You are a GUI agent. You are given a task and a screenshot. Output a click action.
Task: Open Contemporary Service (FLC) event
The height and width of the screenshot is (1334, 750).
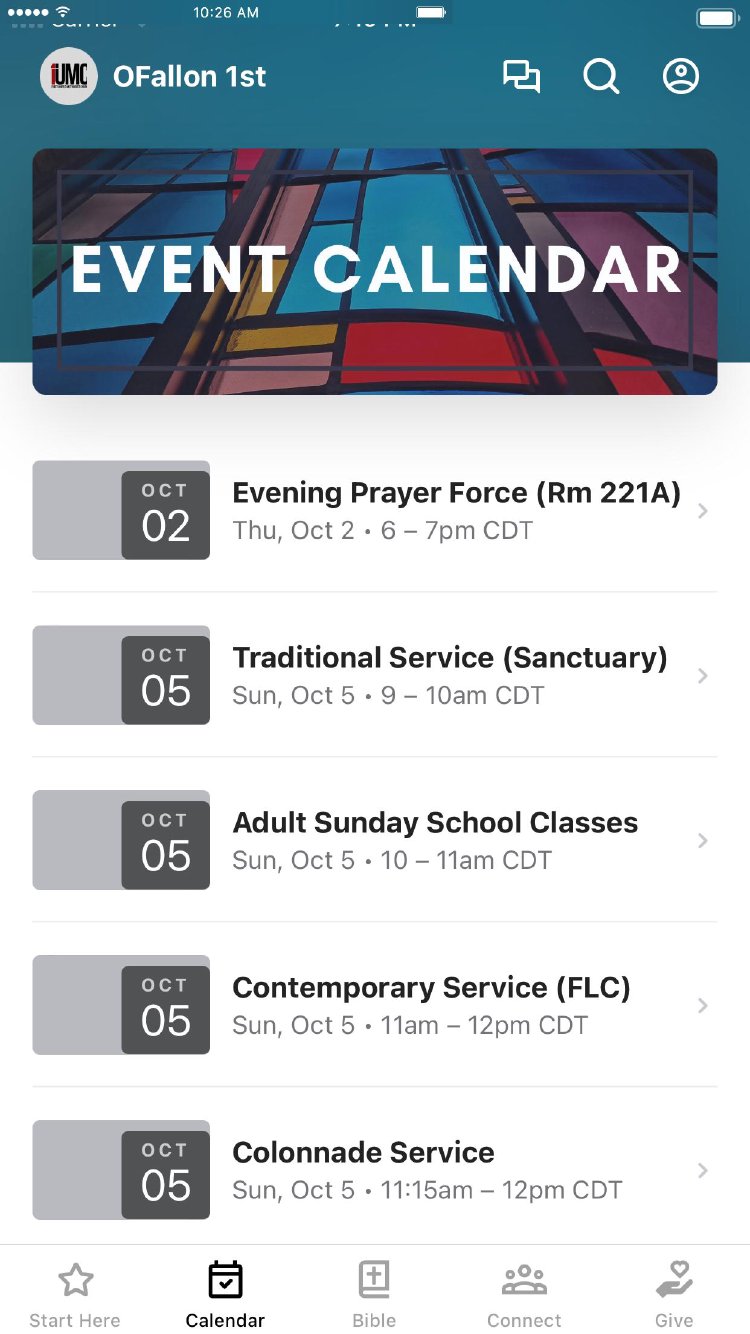pos(431,1005)
